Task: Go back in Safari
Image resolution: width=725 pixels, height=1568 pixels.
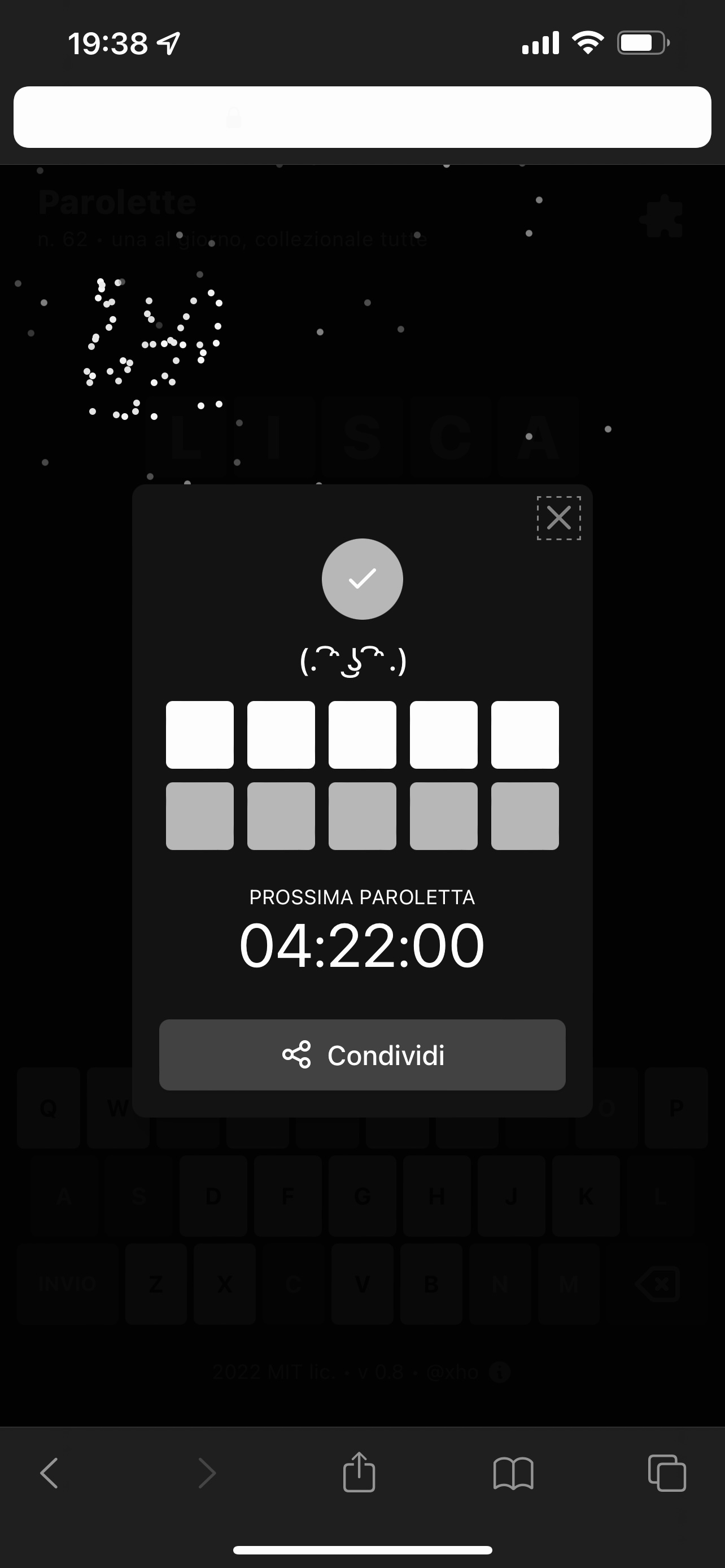Action: 49,1473
